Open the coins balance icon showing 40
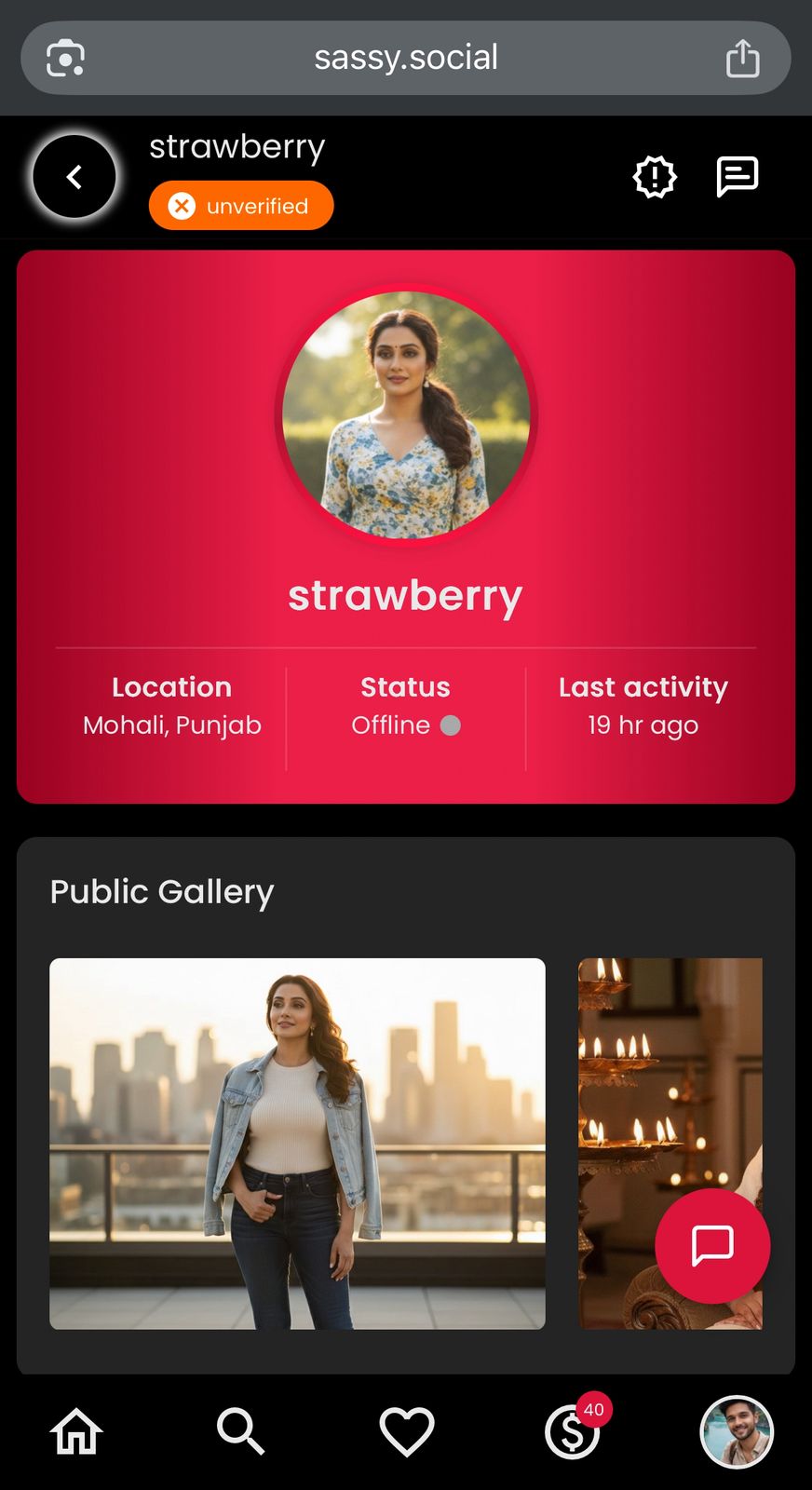 click(571, 1432)
